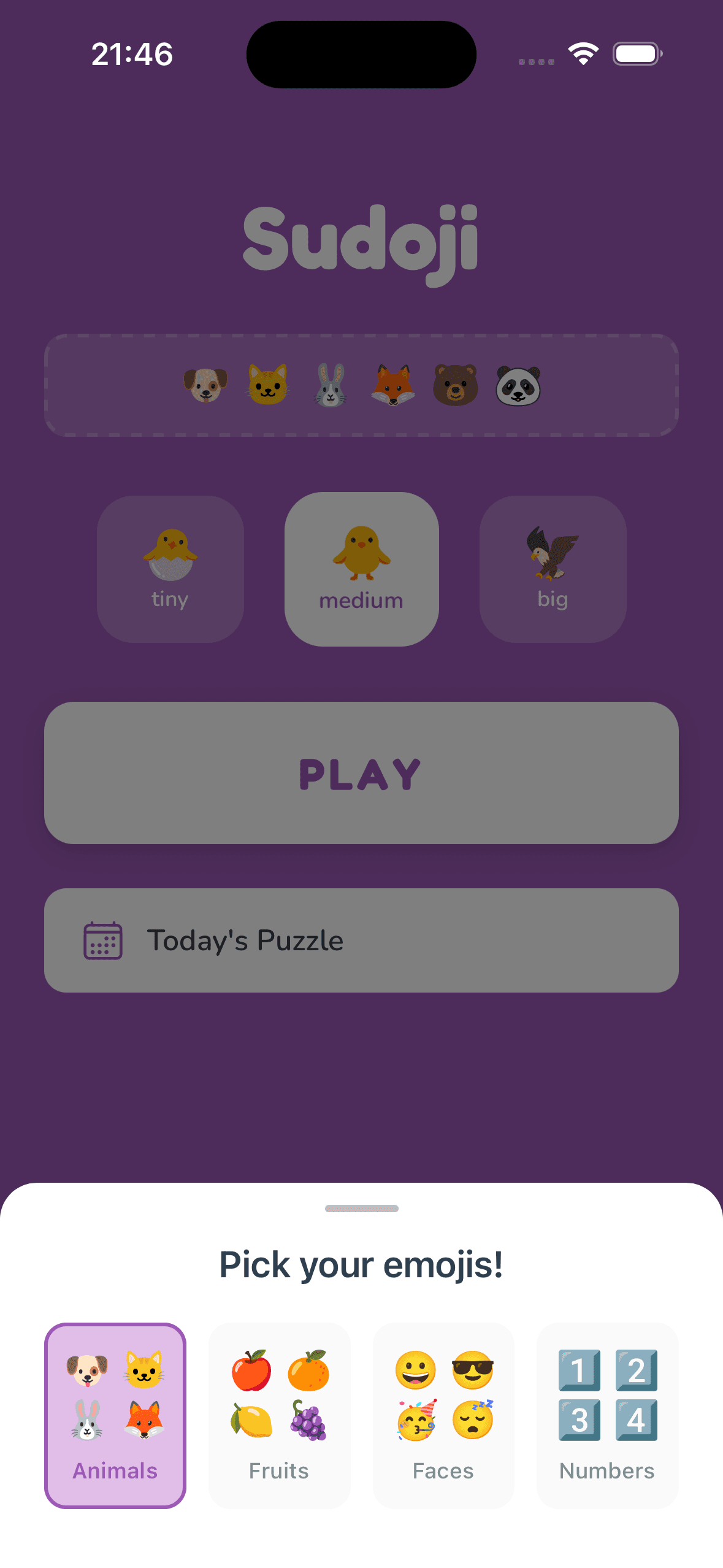
Task: Open the Faces emoji category
Action: (443, 1405)
